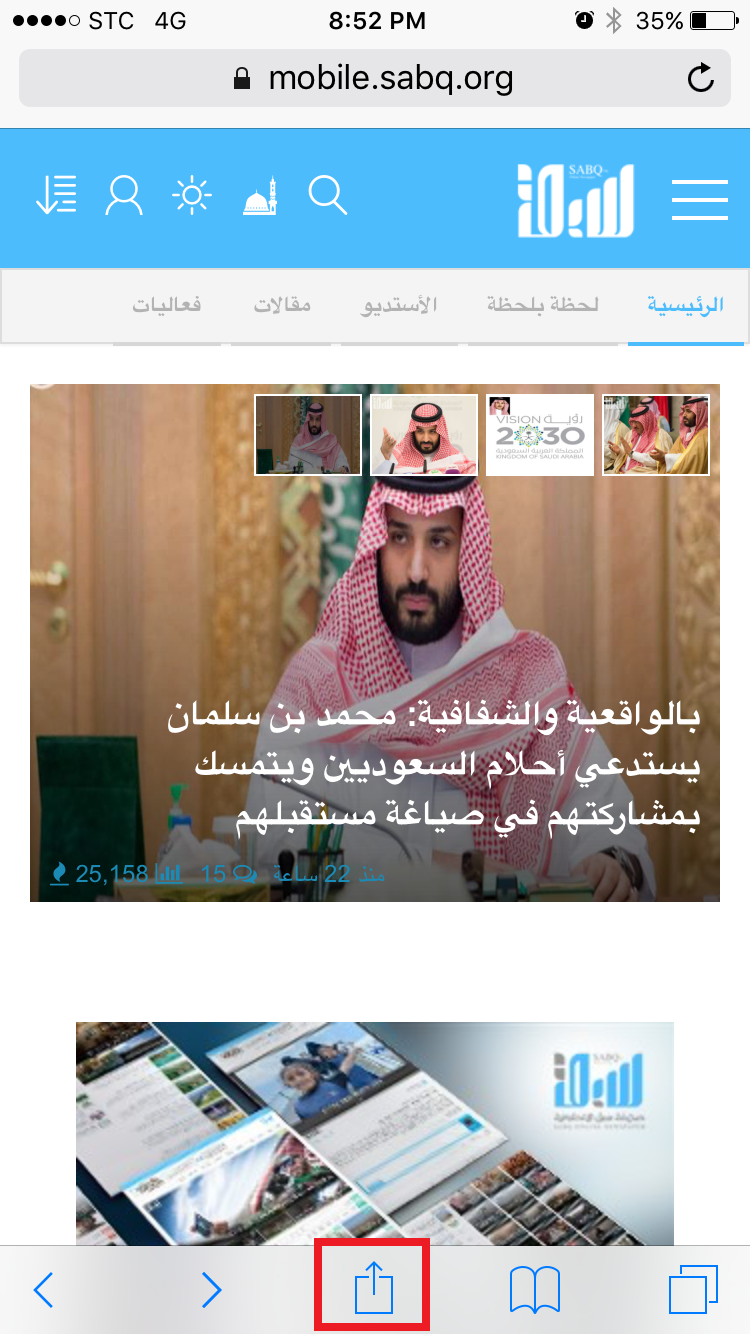Open the Sabq newspaper banner
Screen dimensions: 750x1334
coord(375,1133)
